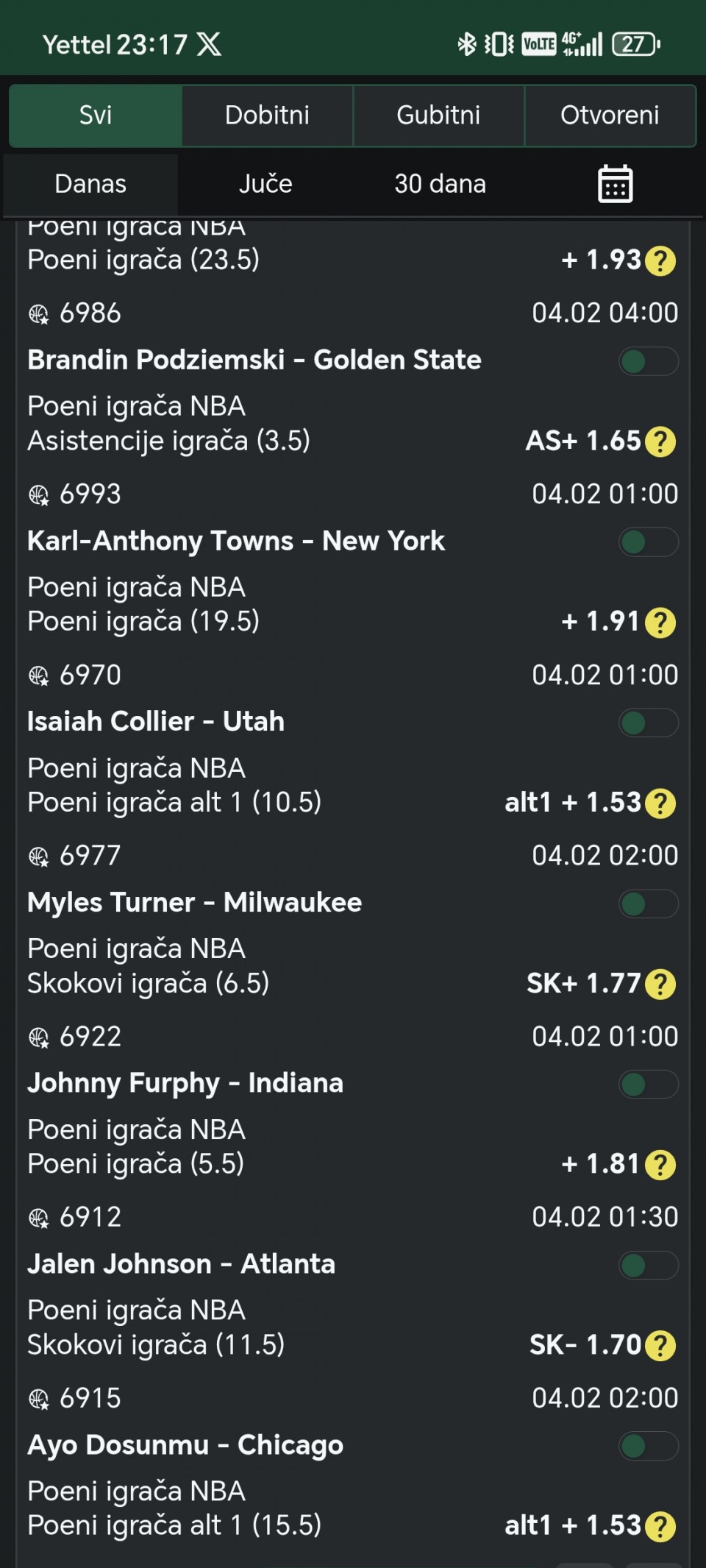The width and height of the screenshot is (706, 1568).
Task: Open help for the AS+ 1.65 odds
Action: (x=660, y=442)
